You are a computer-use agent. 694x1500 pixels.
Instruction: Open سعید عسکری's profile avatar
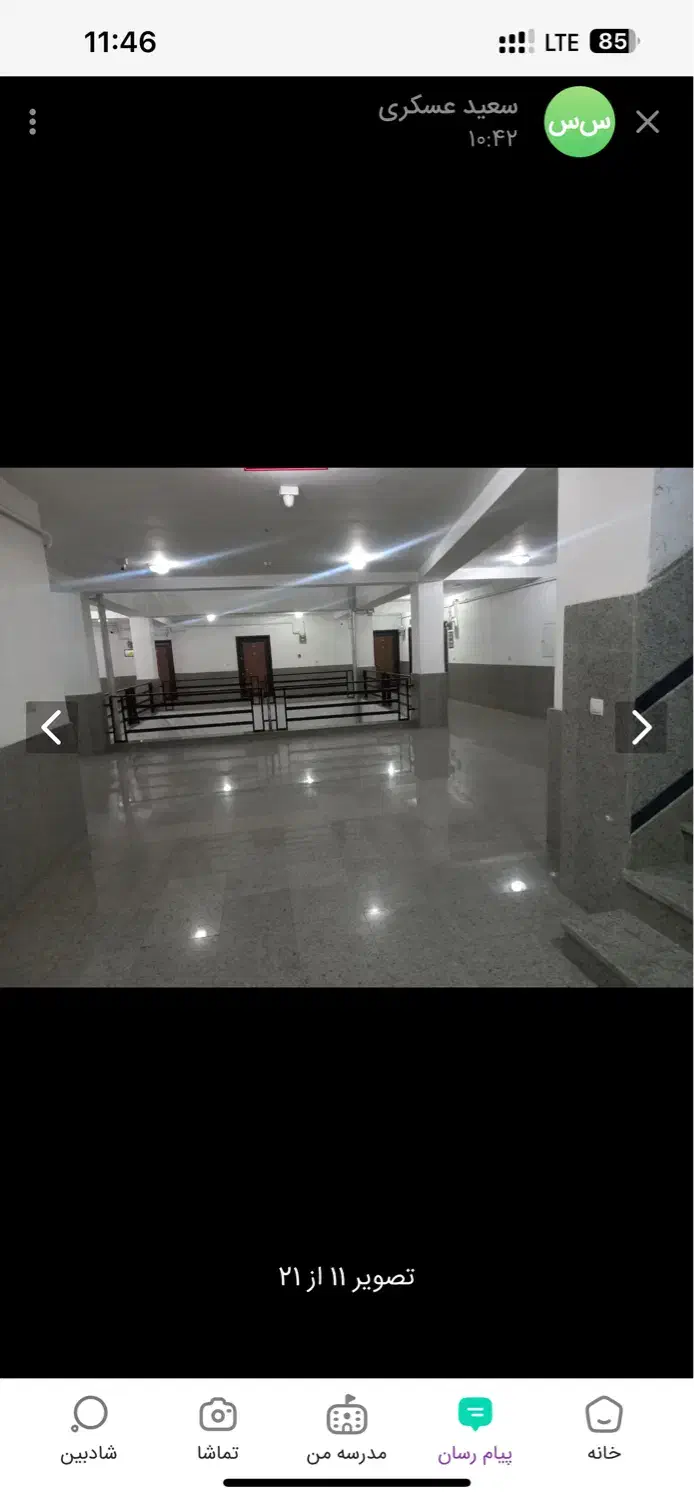point(579,122)
